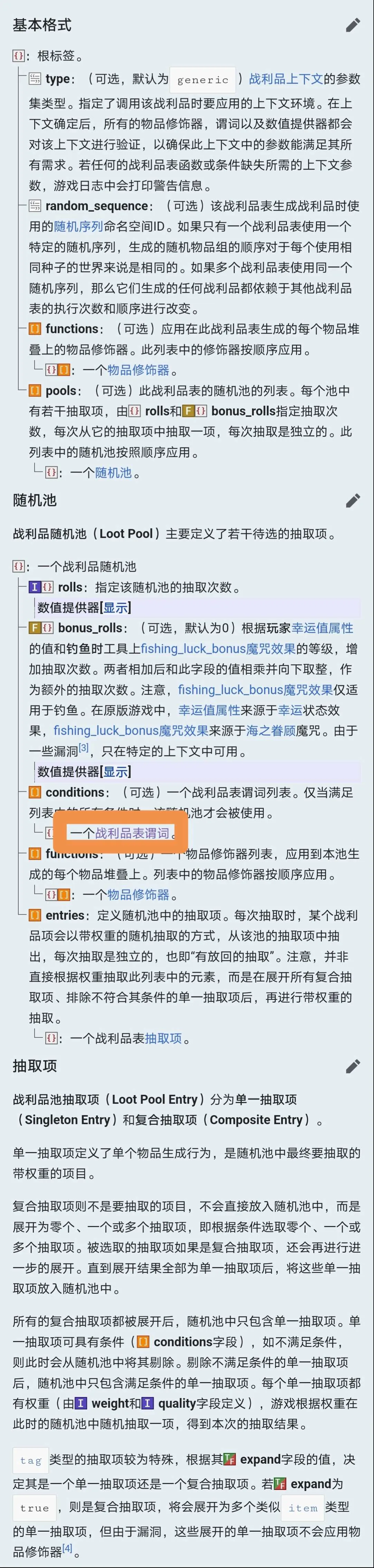Open 物品修饰器 link under basic format functions

tap(138, 370)
